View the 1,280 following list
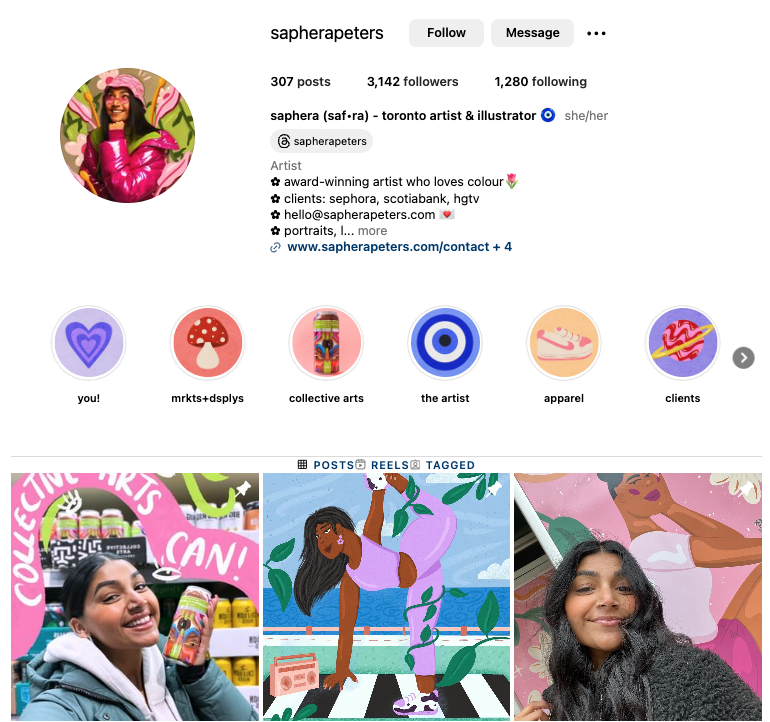The image size is (770, 722). coord(540,82)
